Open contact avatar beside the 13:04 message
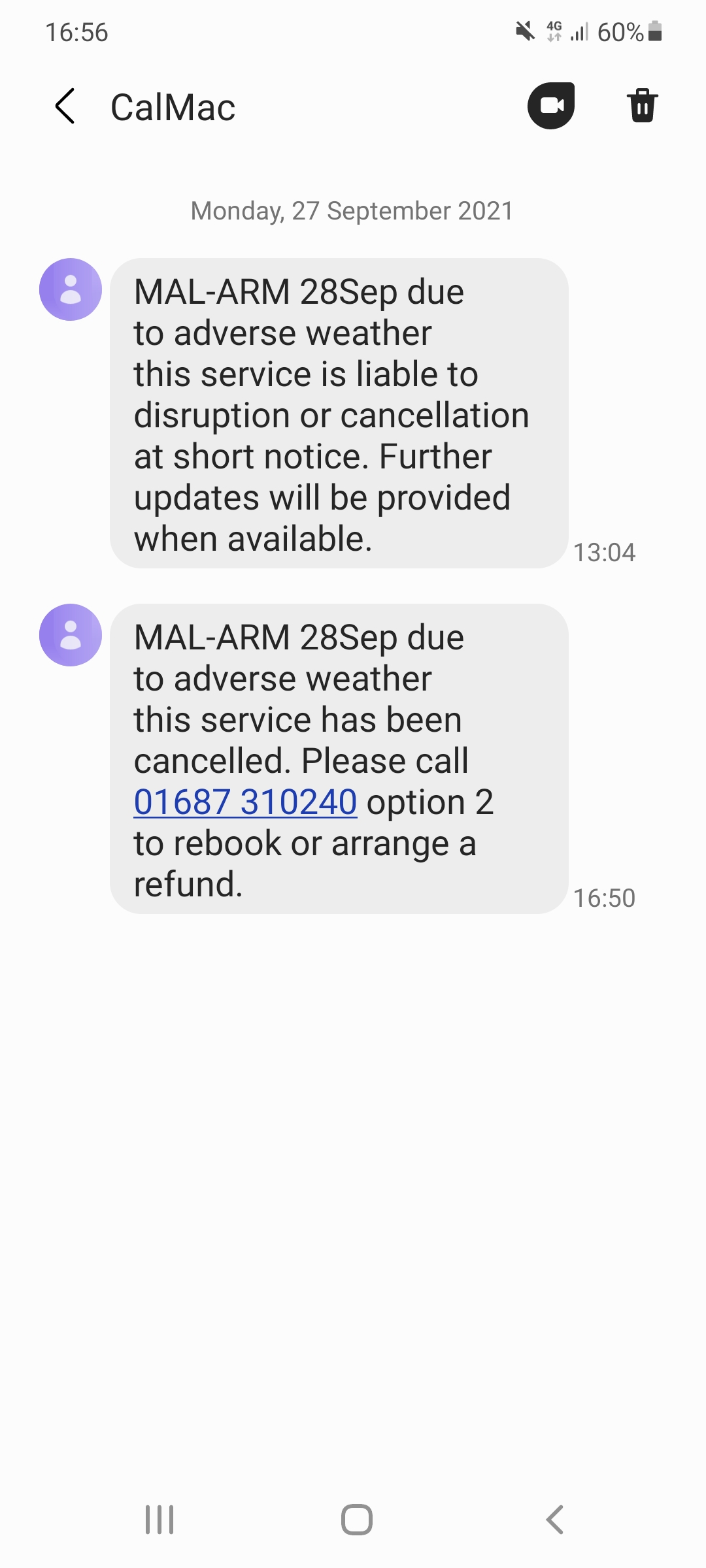The width and height of the screenshot is (706, 1568). pos(71,289)
